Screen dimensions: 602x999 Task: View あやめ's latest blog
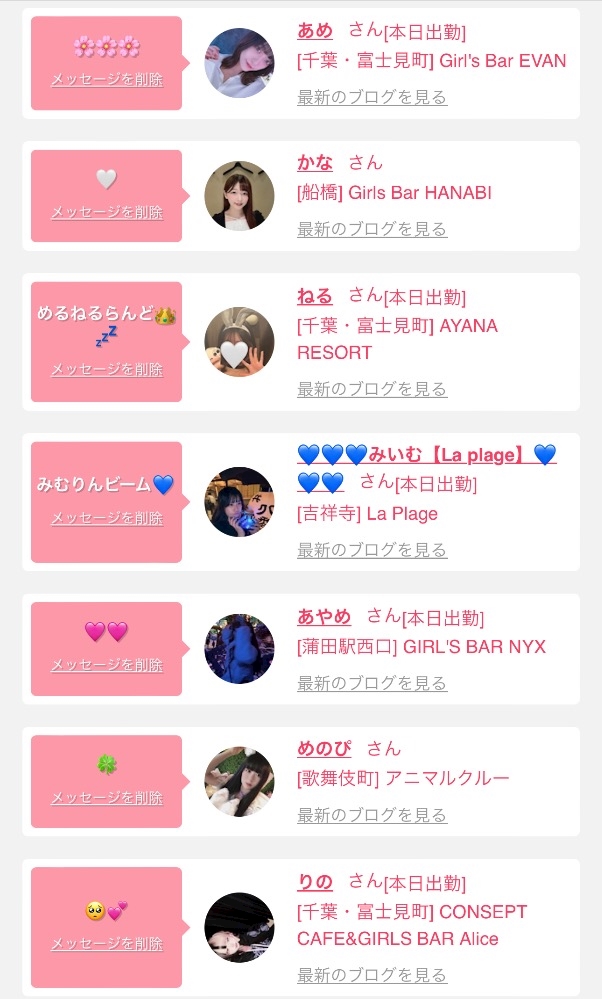pos(372,683)
